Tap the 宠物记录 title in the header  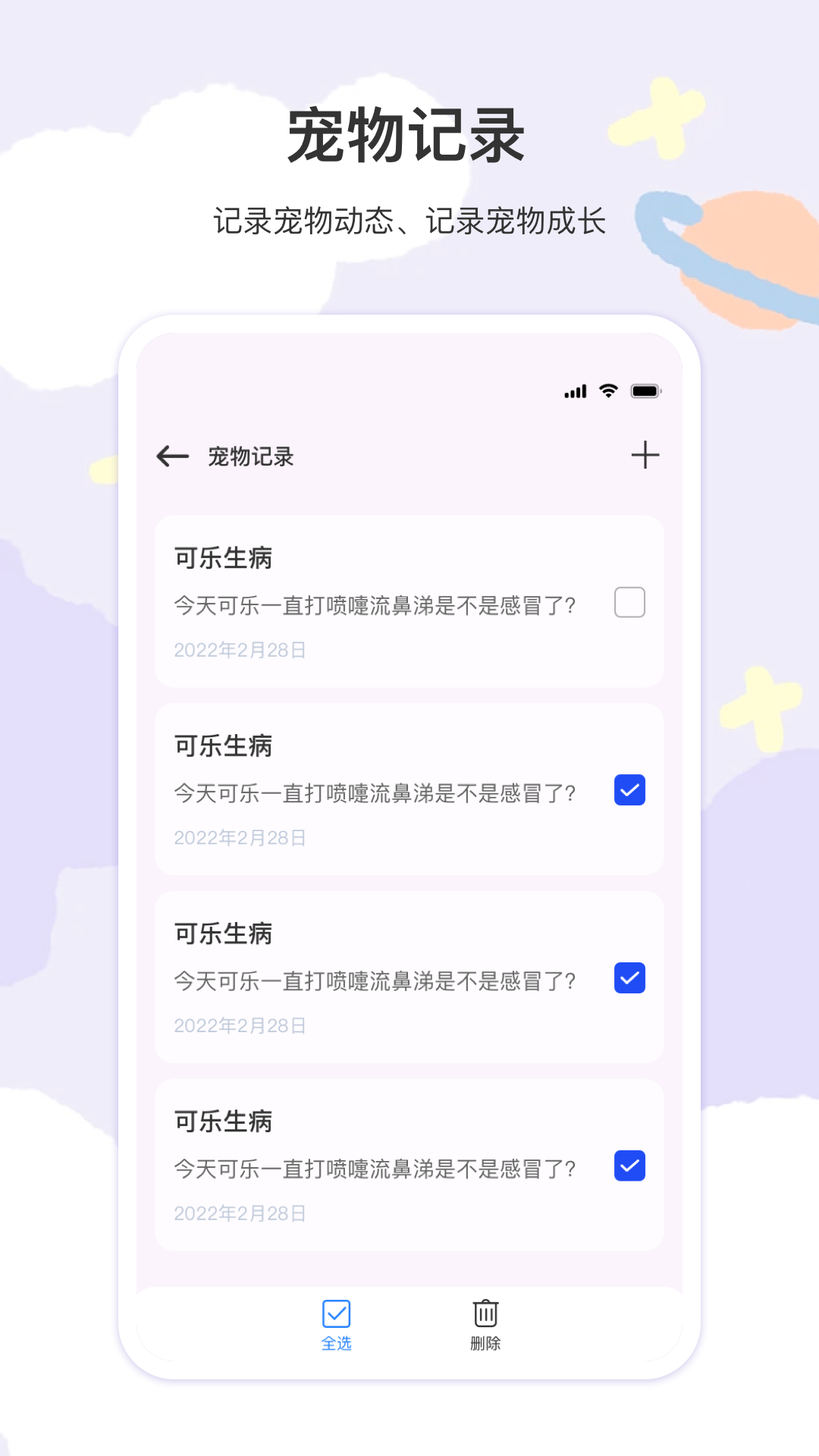251,456
